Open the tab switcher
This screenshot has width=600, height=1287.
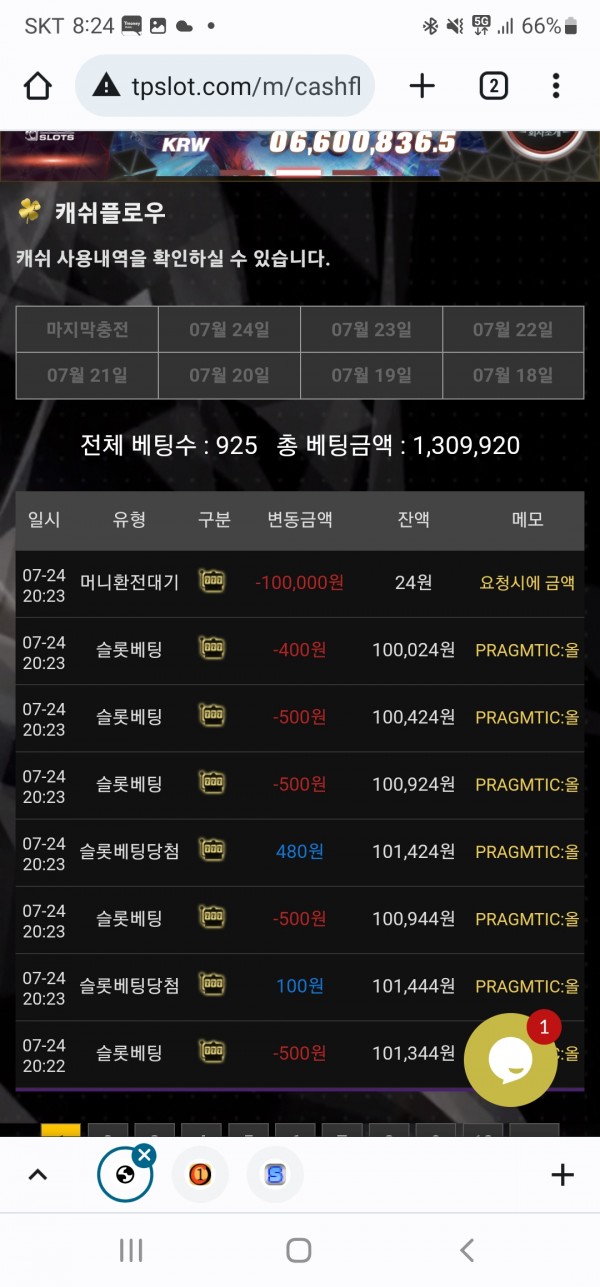pos(492,86)
